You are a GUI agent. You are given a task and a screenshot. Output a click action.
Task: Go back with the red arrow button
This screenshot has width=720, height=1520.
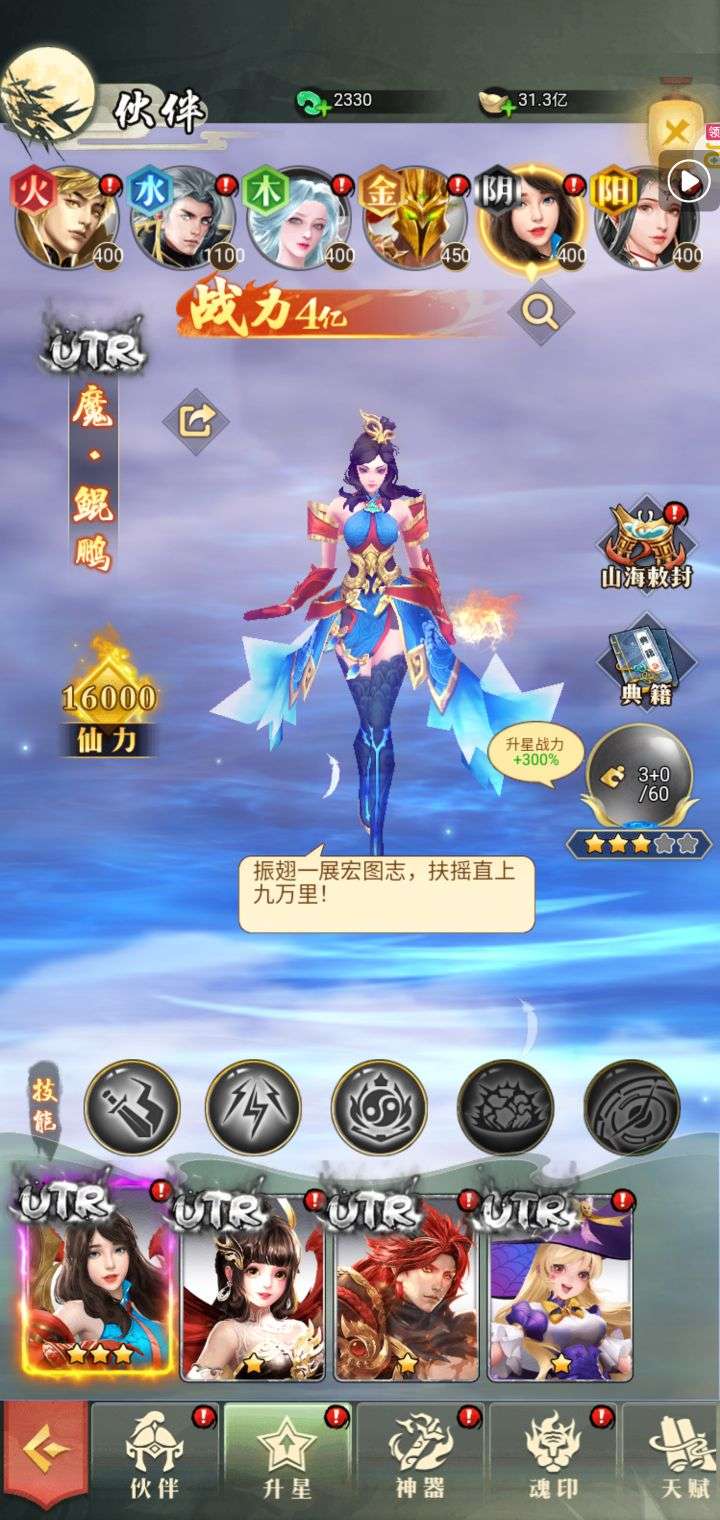[44, 1455]
